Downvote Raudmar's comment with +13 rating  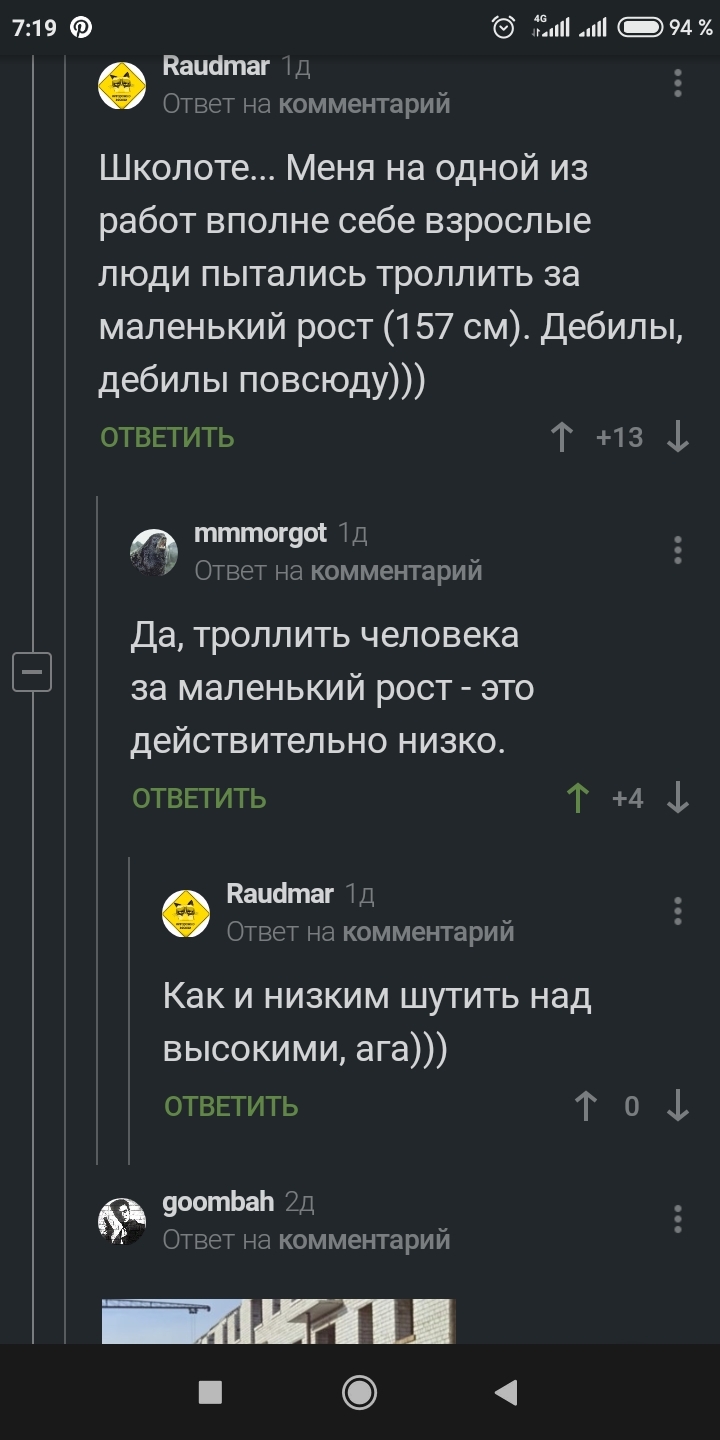coord(678,437)
